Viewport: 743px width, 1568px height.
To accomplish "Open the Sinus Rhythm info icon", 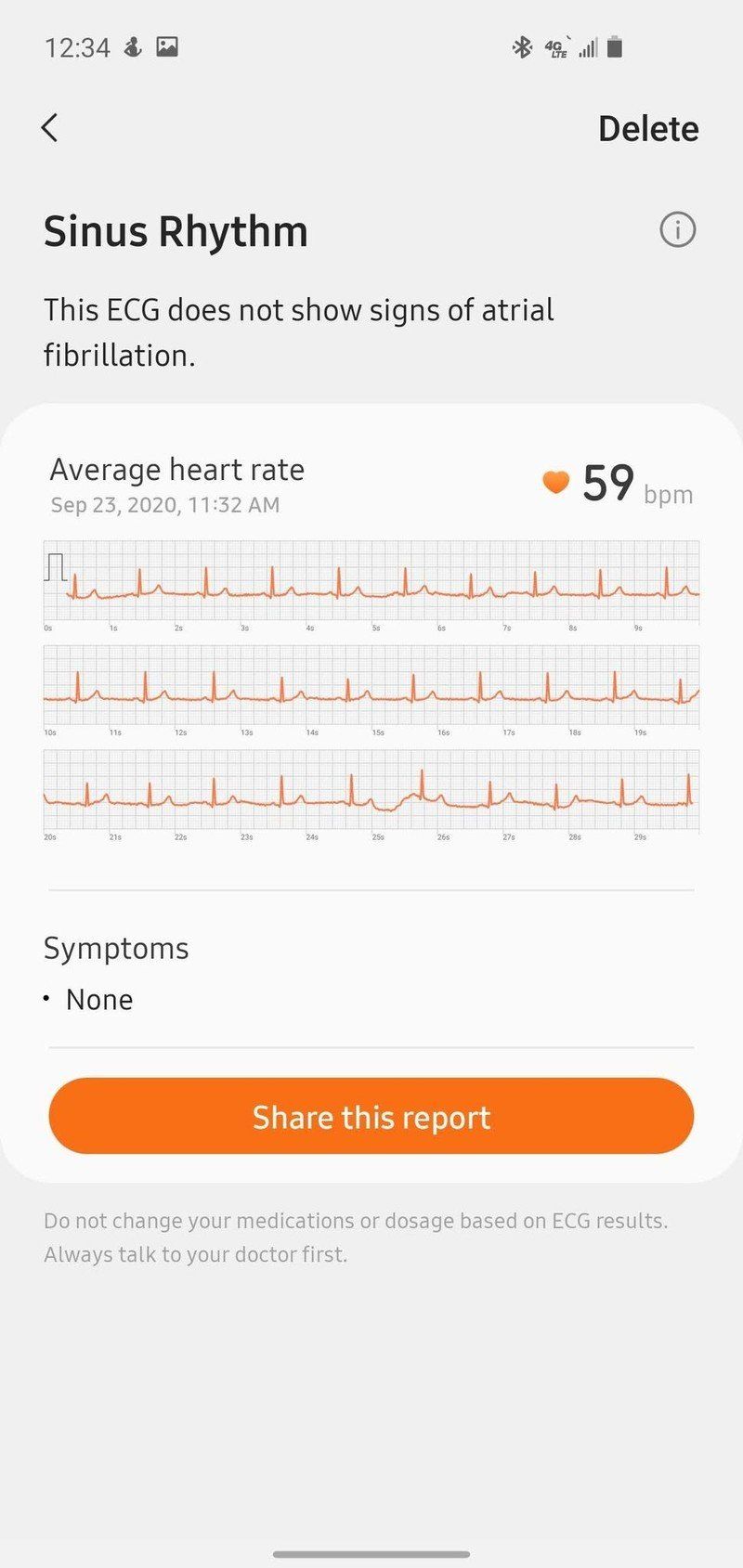I will tap(678, 230).
